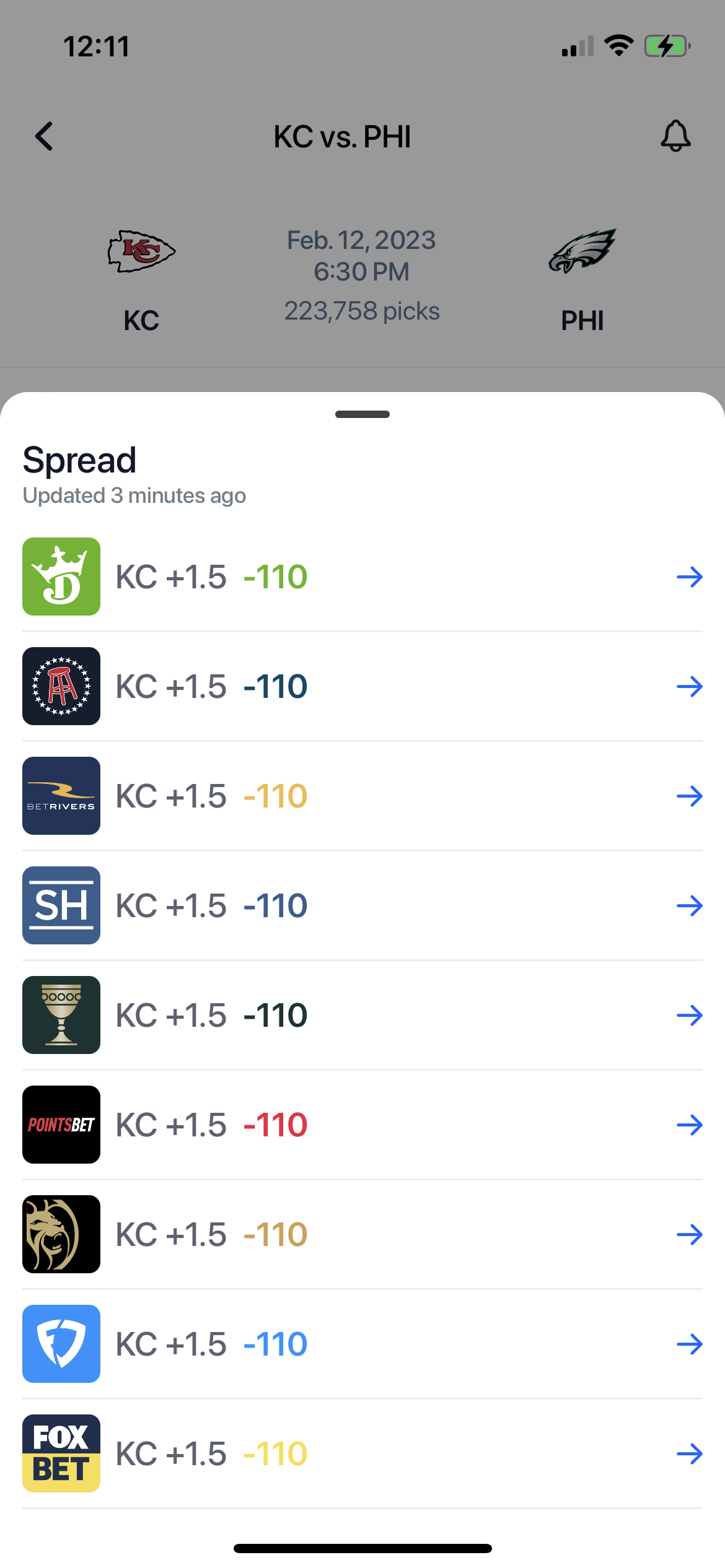Select the FanDuel KC +1.5 spread

362,1344
